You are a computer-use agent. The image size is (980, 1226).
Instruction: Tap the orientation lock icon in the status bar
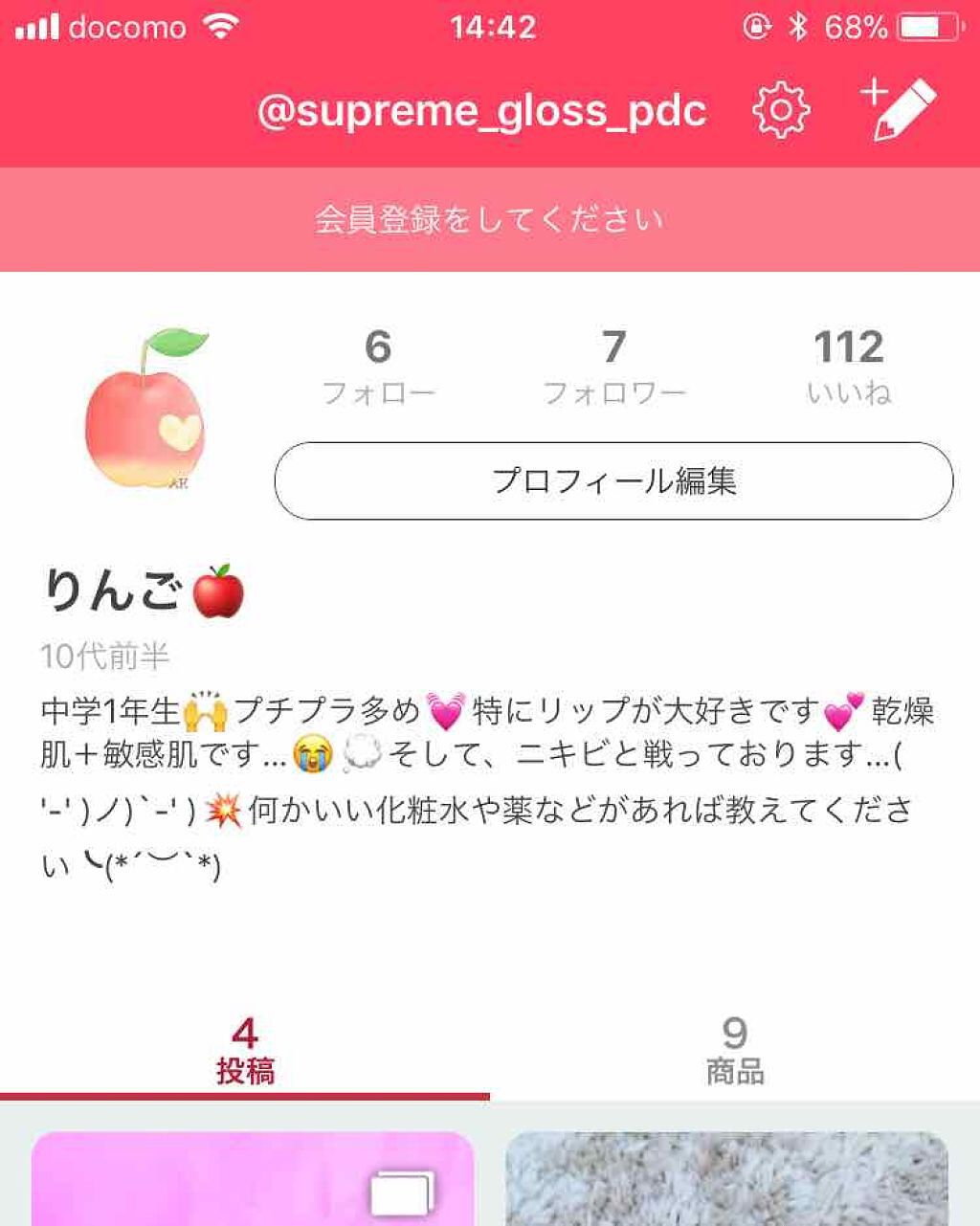(x=758, y=26)
